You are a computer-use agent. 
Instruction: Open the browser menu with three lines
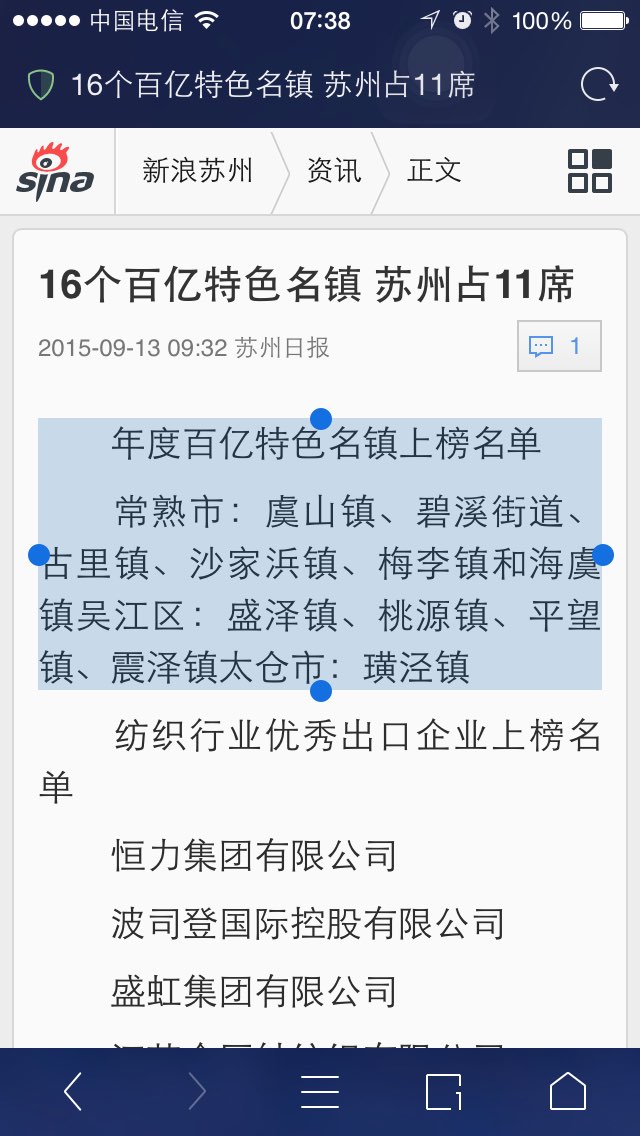click(x=320, y=1091)
